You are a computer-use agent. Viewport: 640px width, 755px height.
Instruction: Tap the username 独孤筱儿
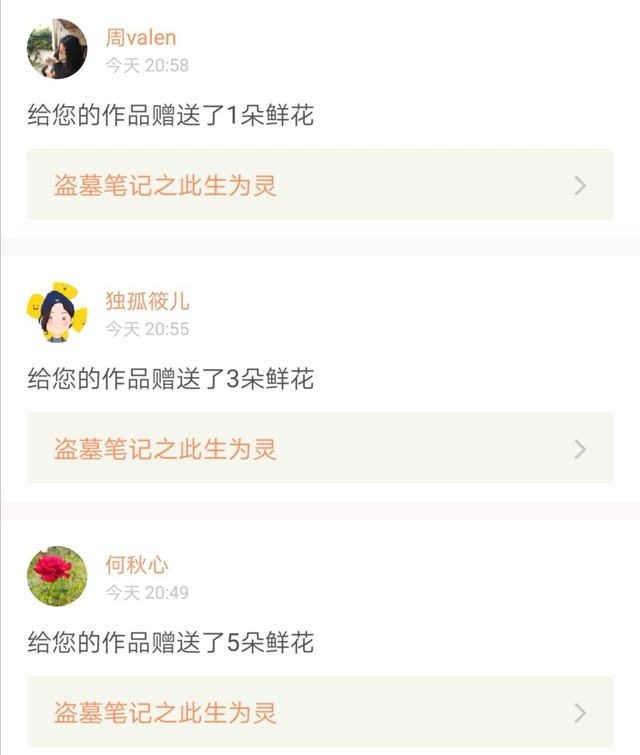pyautogui.click(x=147, y=301)
